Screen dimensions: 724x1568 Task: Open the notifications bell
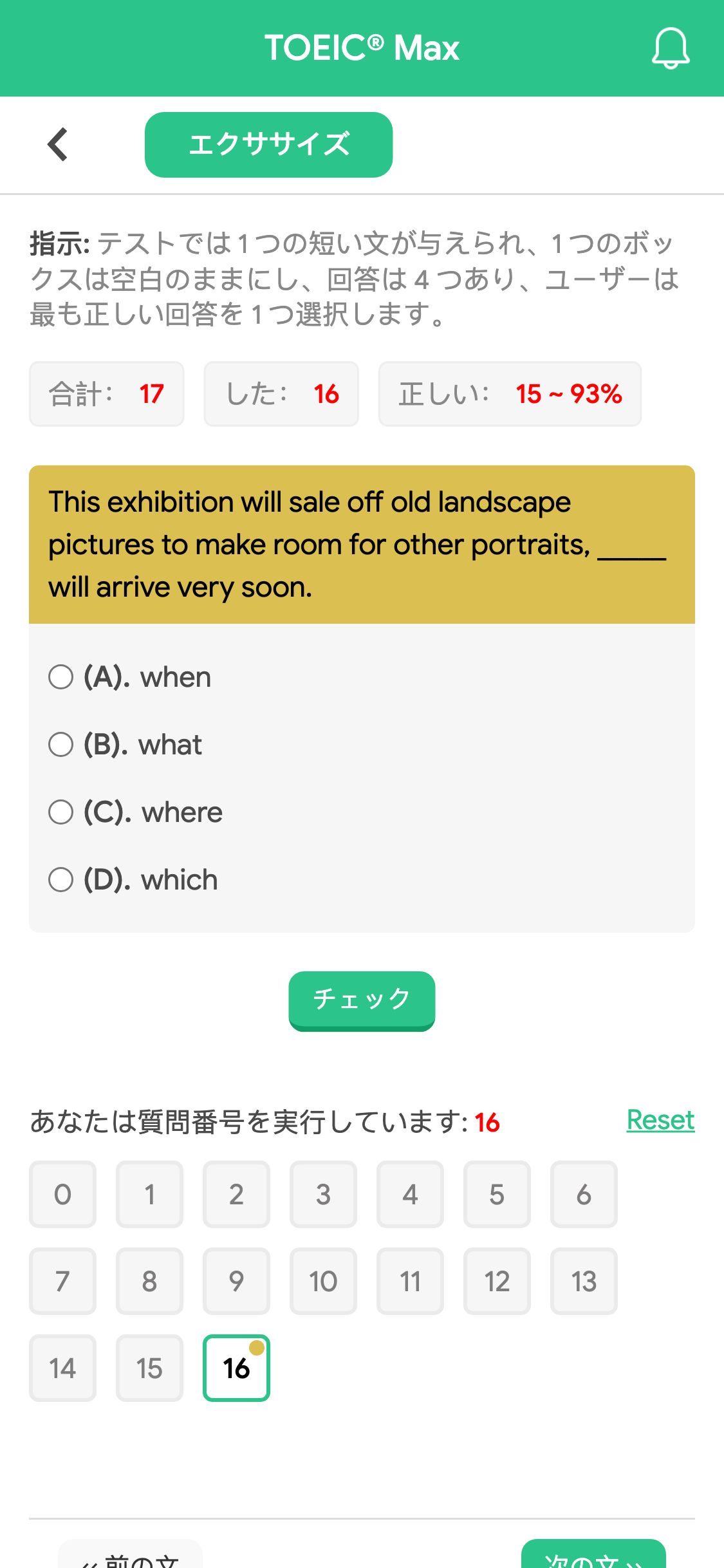671,48
